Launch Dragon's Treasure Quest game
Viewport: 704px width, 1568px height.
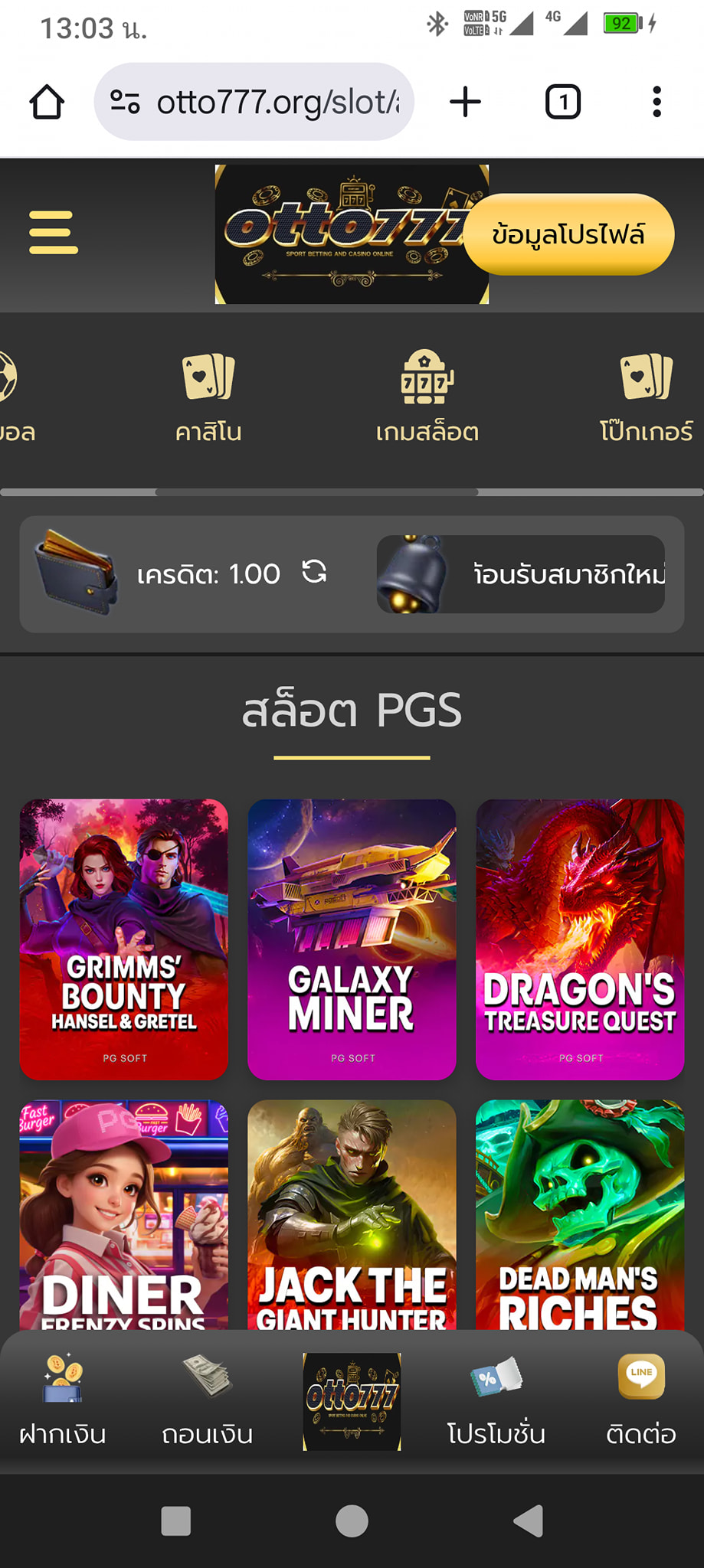580,939
